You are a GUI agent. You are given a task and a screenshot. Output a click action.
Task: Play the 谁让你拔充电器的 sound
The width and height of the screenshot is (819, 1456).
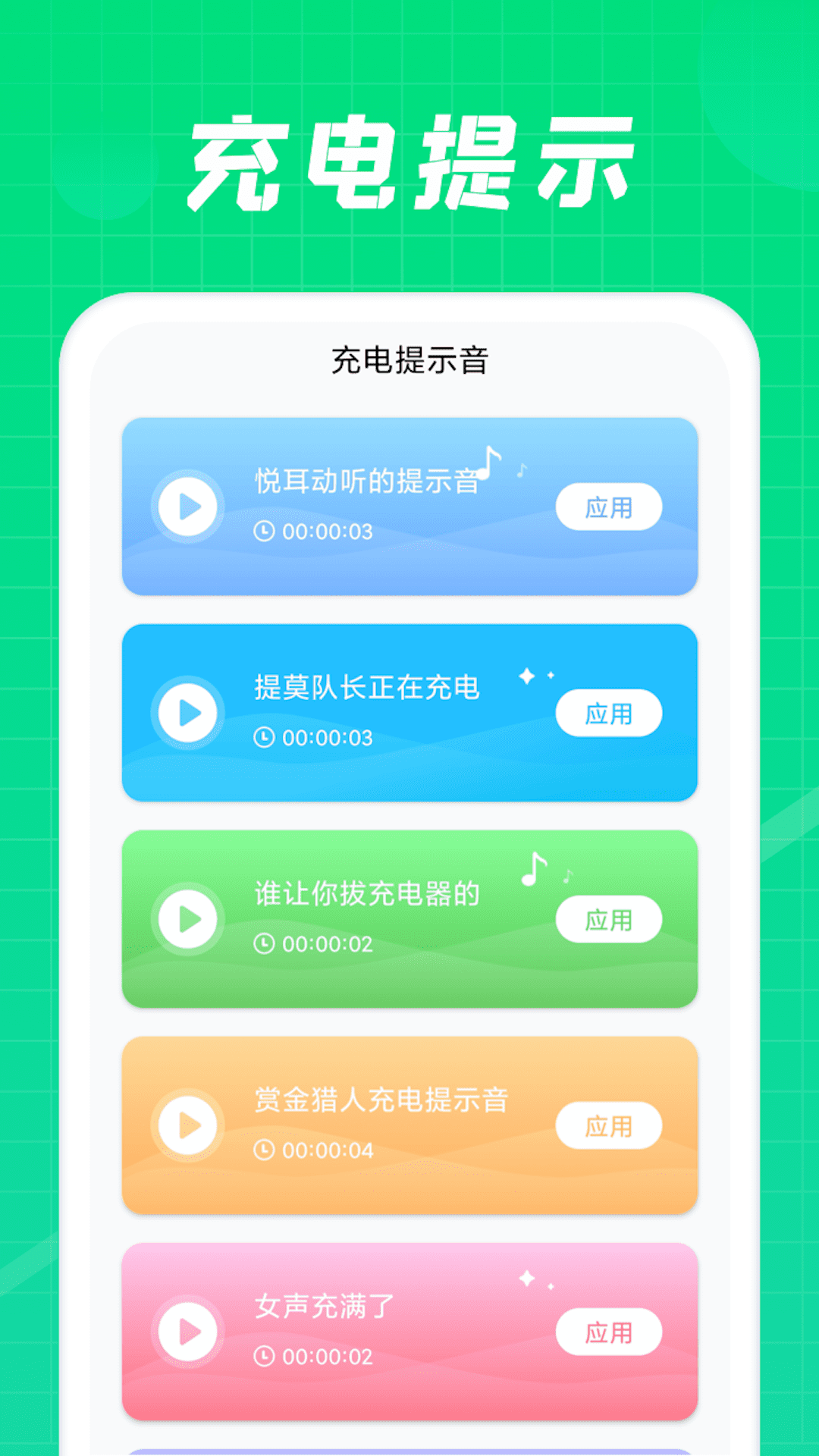coord(187,918)
